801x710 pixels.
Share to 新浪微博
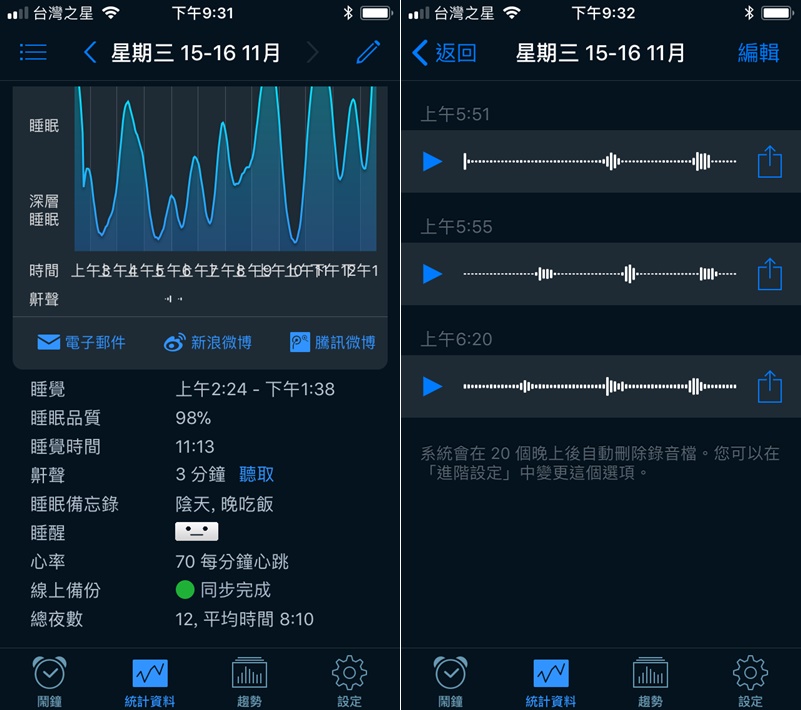208,342
